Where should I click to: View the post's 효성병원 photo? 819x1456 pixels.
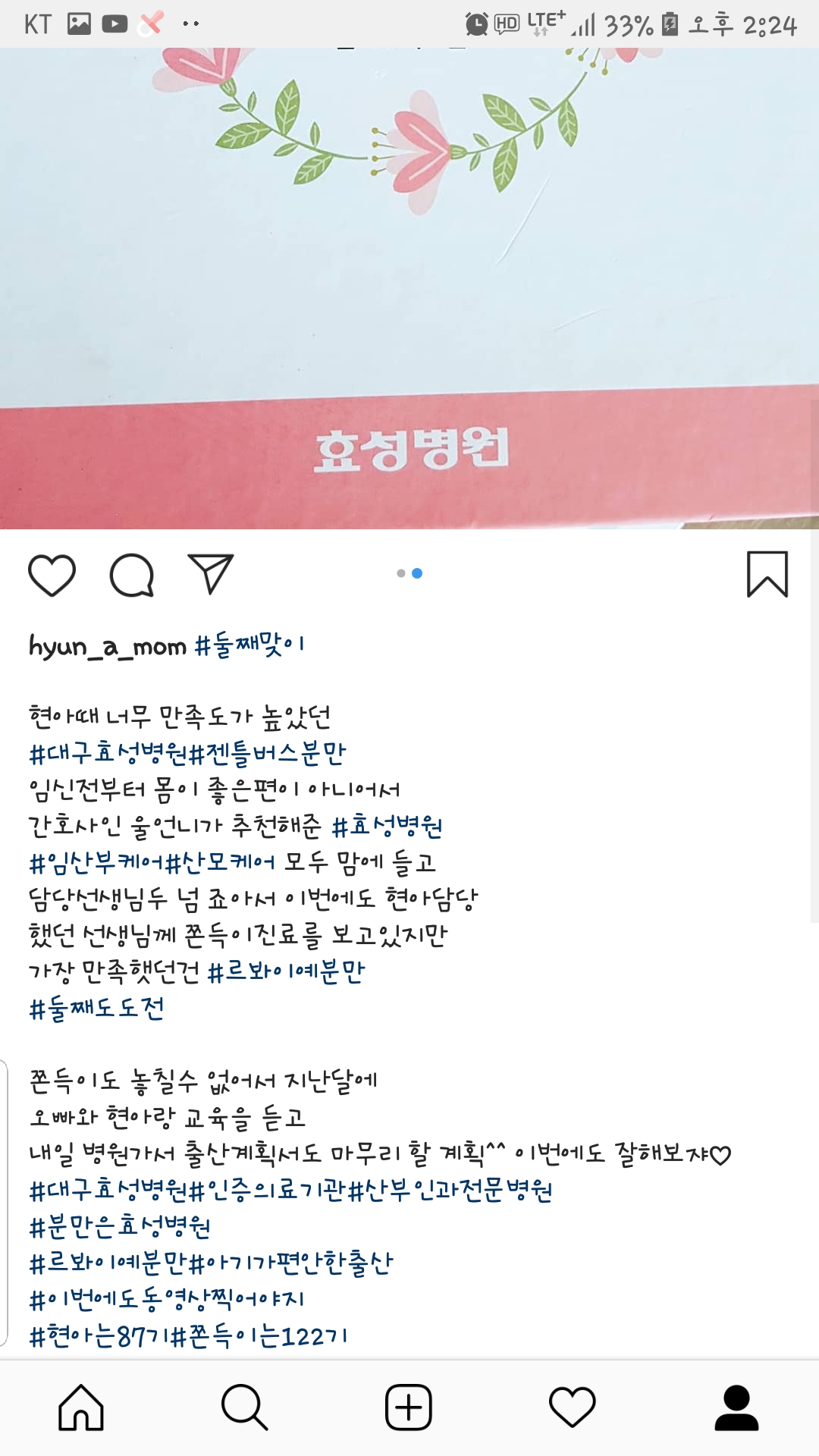click(409, 288)
